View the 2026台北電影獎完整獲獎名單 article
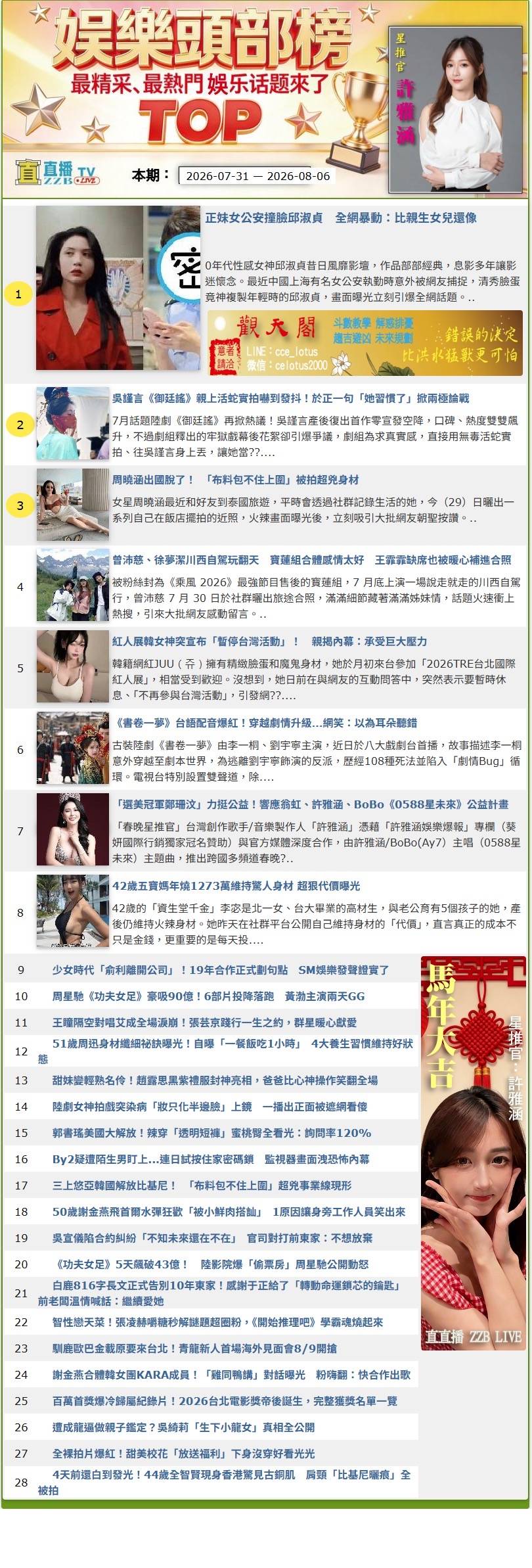Screen dimensions: 532x1568 225,1401
